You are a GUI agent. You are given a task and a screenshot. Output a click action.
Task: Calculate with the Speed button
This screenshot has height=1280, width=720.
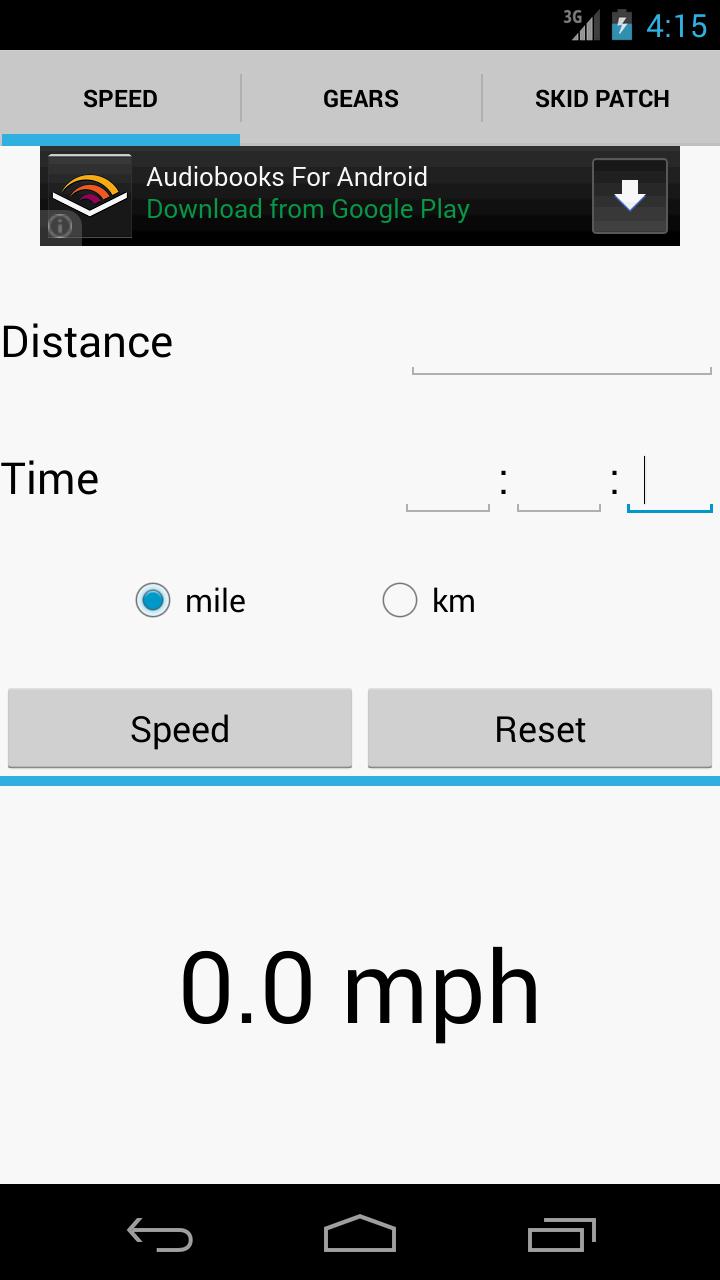pos(180,729)
